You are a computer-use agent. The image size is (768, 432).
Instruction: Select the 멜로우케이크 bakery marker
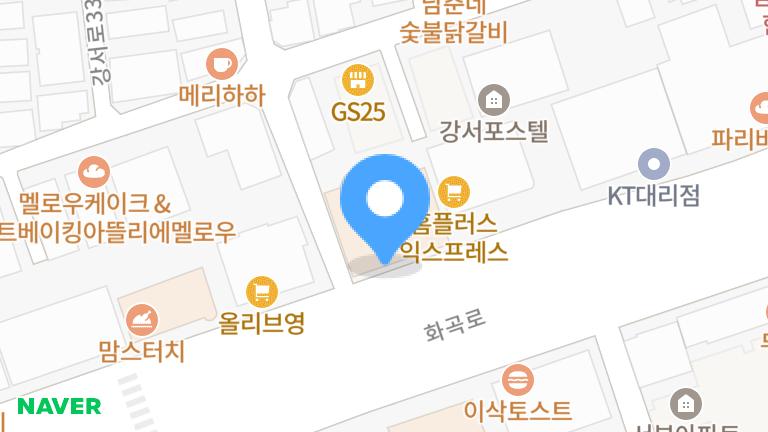pos(95,173)
